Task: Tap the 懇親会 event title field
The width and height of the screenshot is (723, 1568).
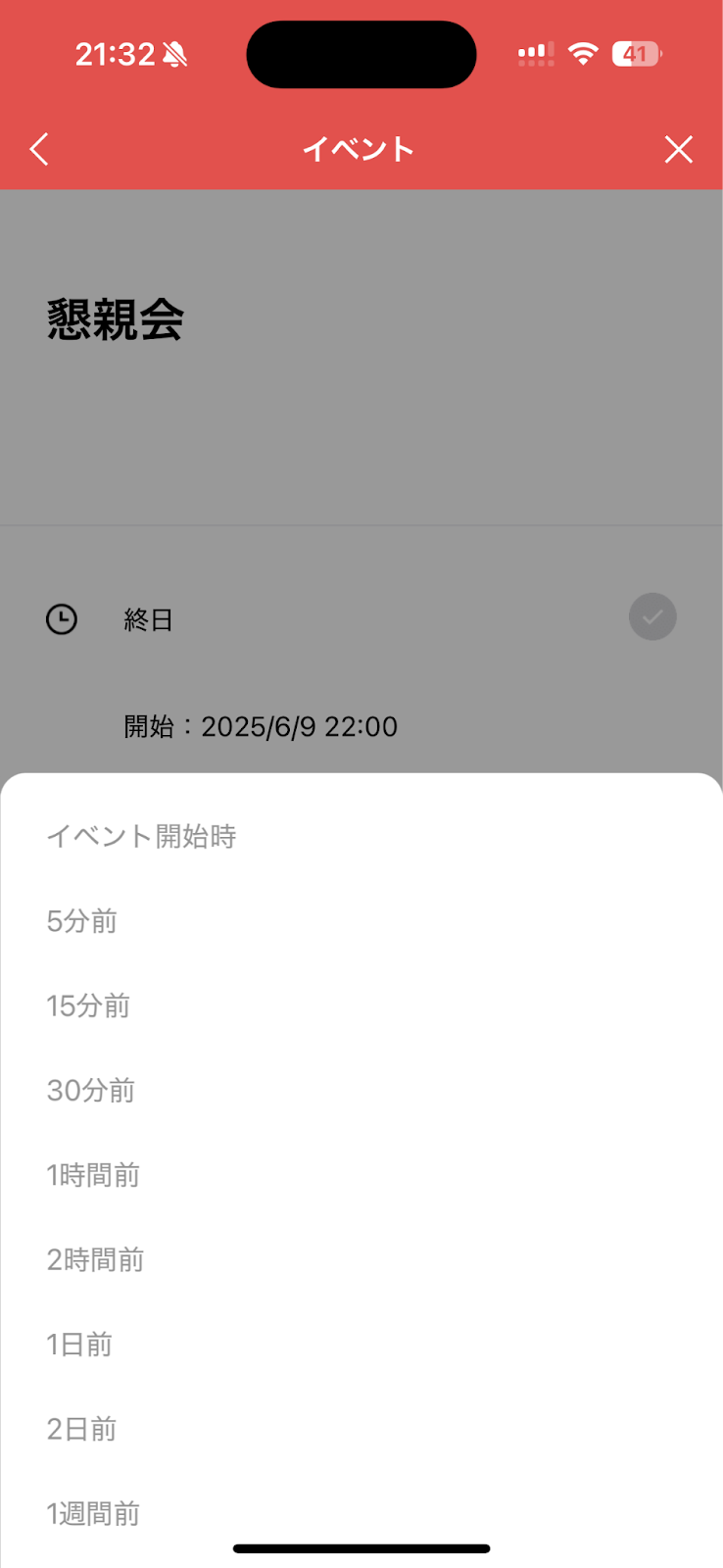Action: [116, 320]
